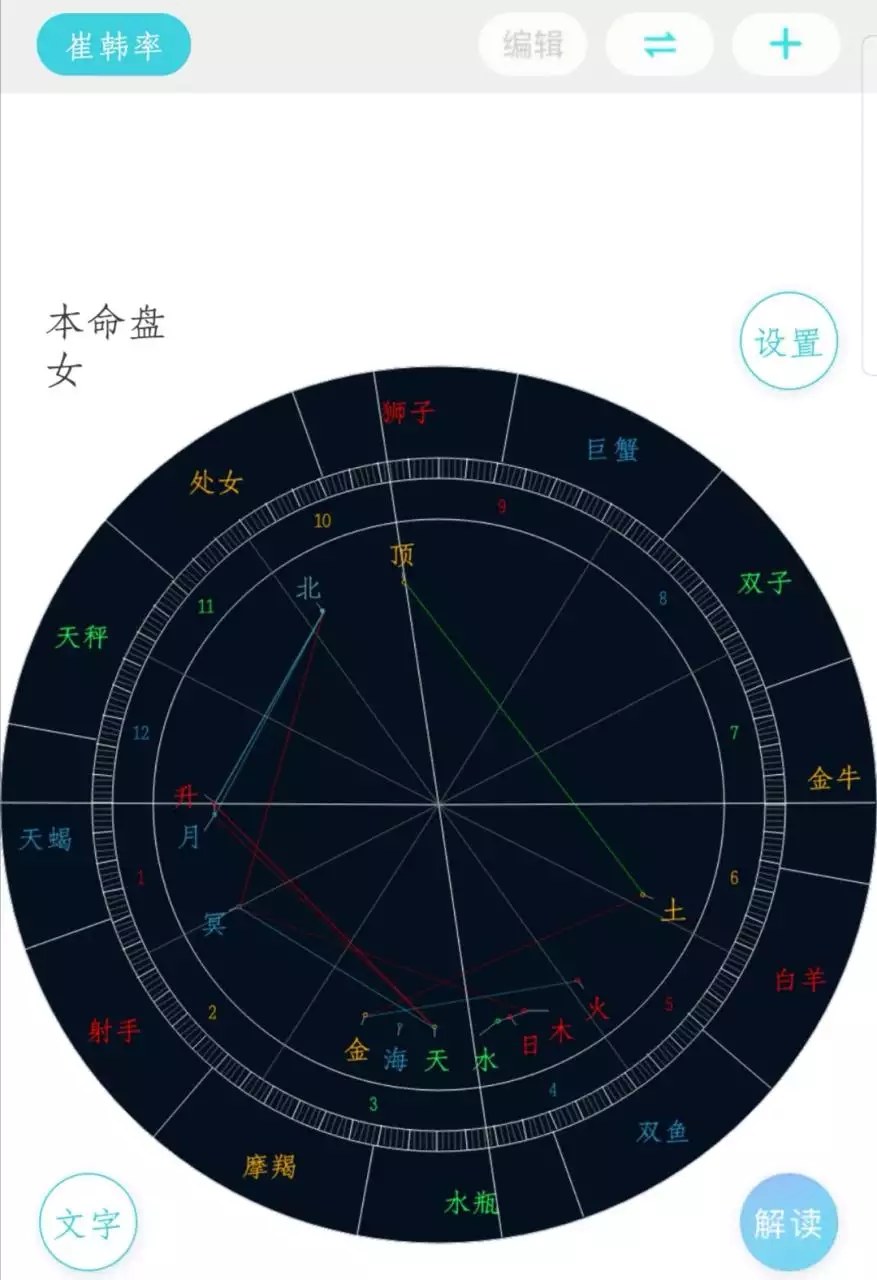The image size is (877, 1280).
Task: Tap the 编辑 edit button
Action: 534,44
